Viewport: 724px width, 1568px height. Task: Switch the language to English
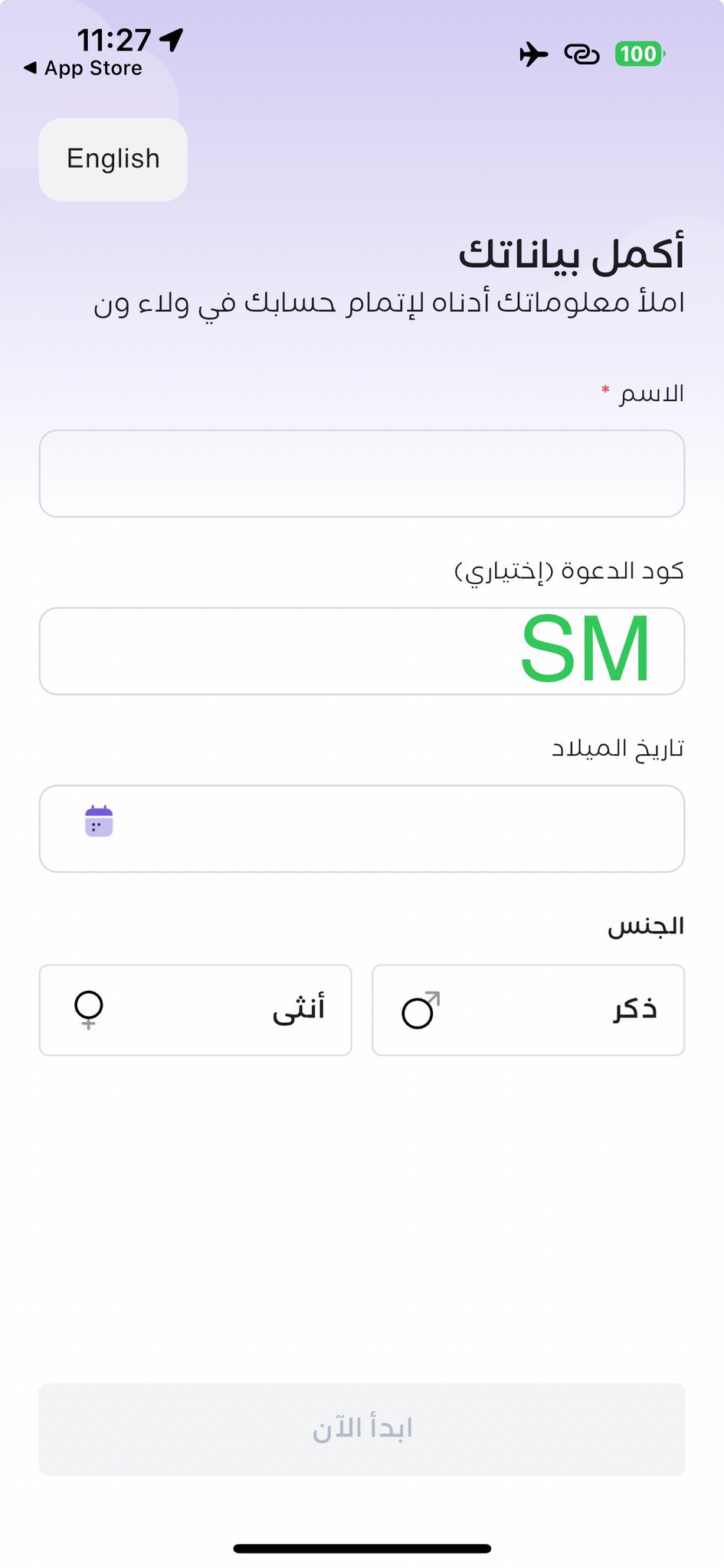(113, 159)
